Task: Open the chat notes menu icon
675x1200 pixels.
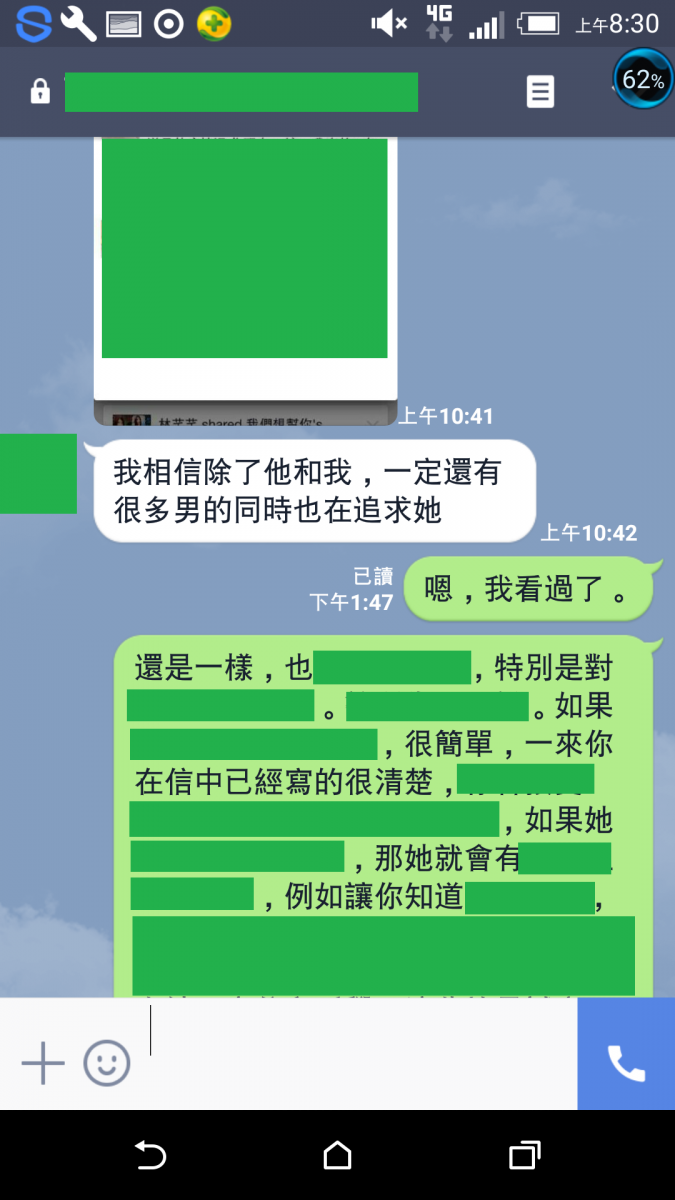Action: pos(540,92)
